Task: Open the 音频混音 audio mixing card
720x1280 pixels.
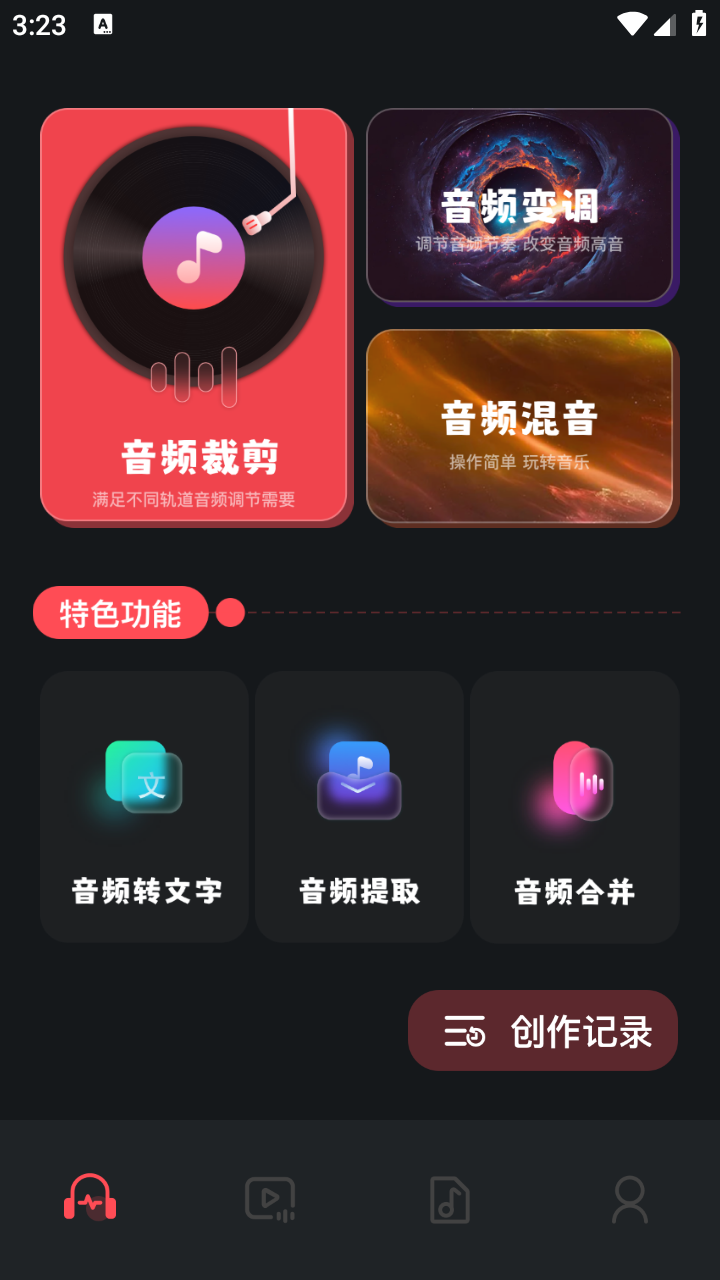Action: tap(520, 427)
